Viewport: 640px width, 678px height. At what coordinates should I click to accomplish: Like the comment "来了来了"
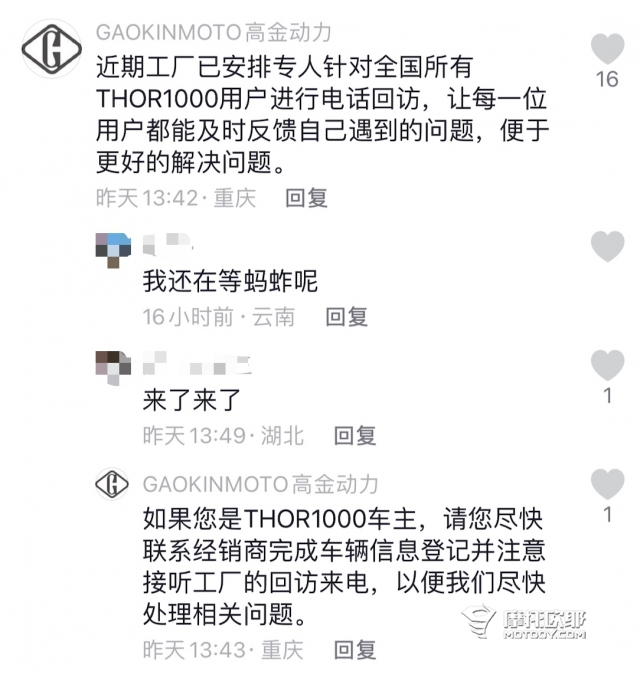point(607,364)
